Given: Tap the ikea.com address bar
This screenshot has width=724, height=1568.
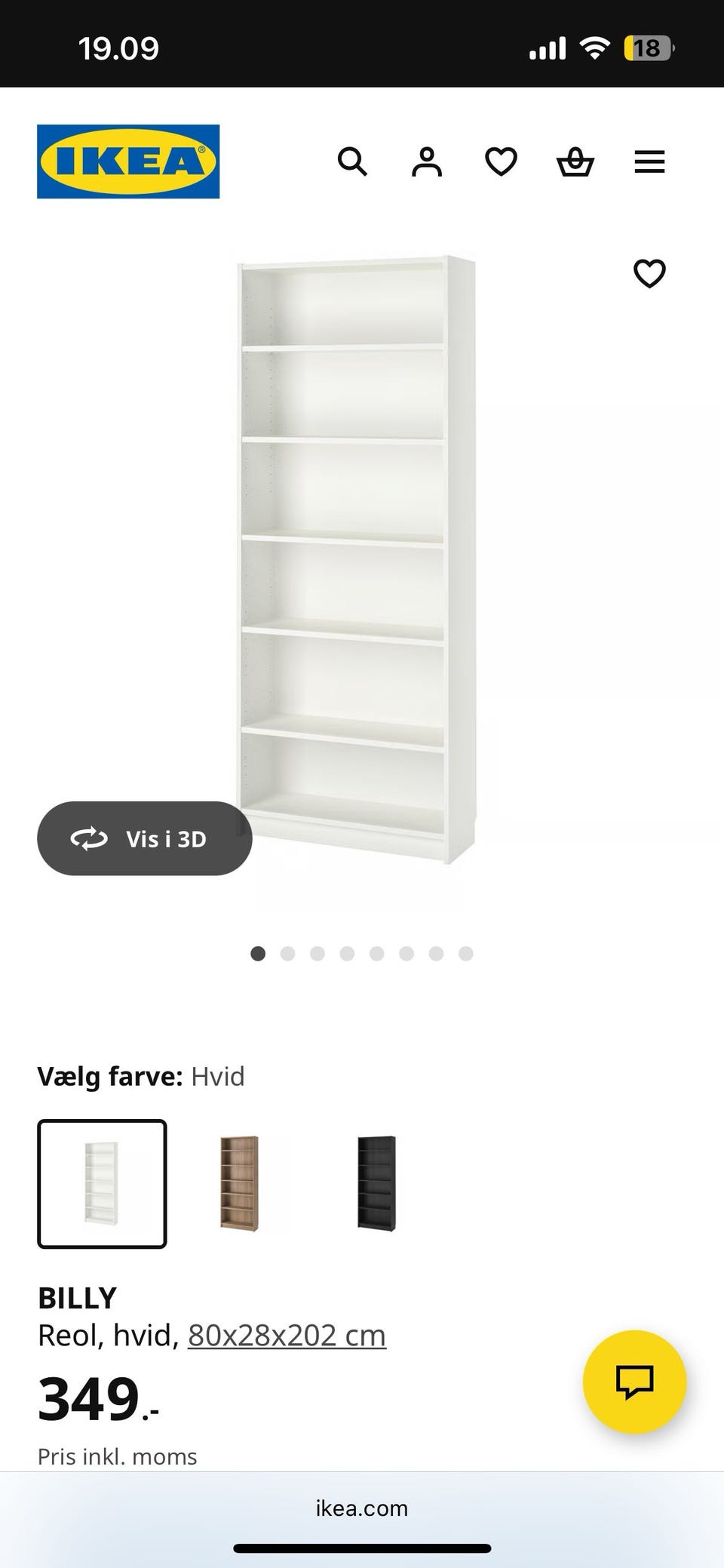Looking at the screenshot, I should 361,1508.
